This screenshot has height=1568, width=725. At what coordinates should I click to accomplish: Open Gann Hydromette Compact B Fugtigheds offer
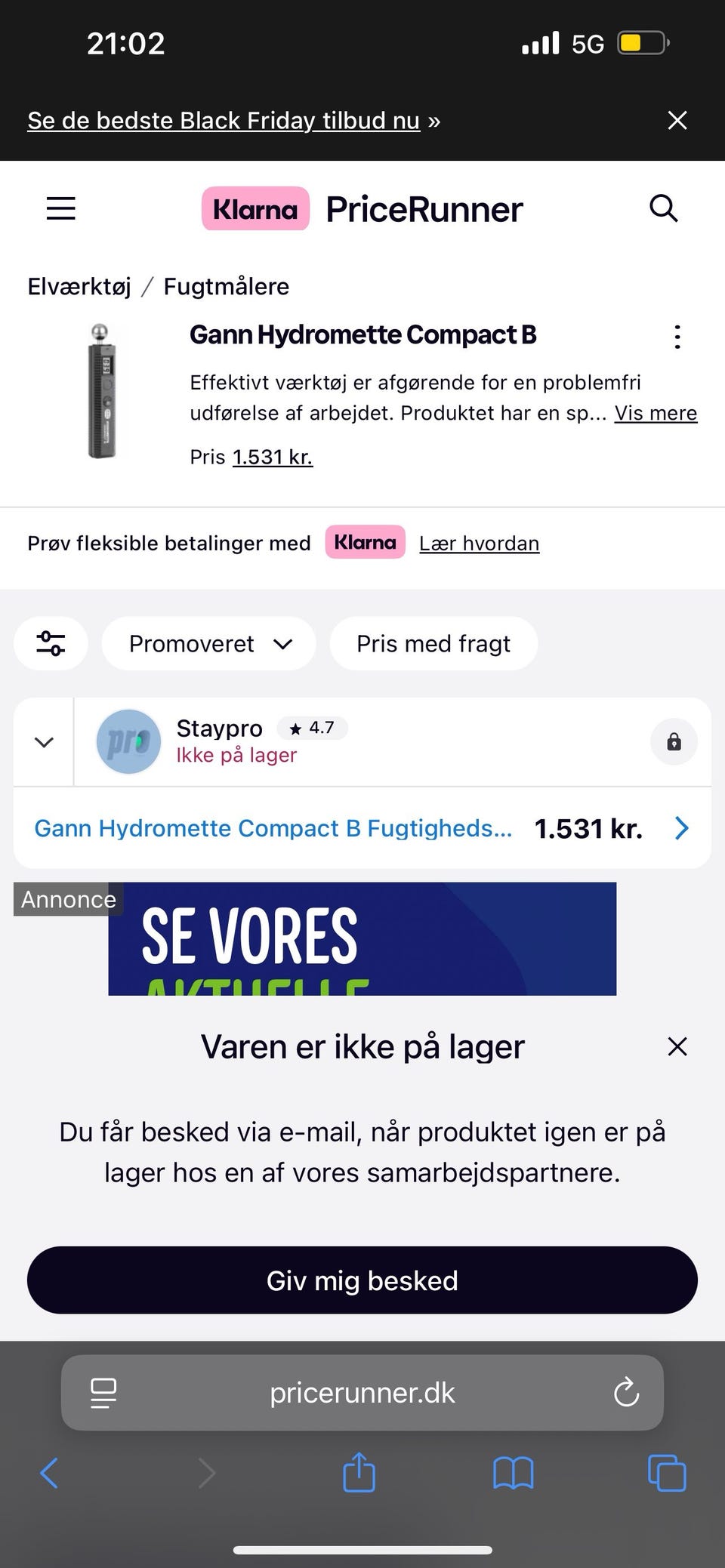(273, 829)
